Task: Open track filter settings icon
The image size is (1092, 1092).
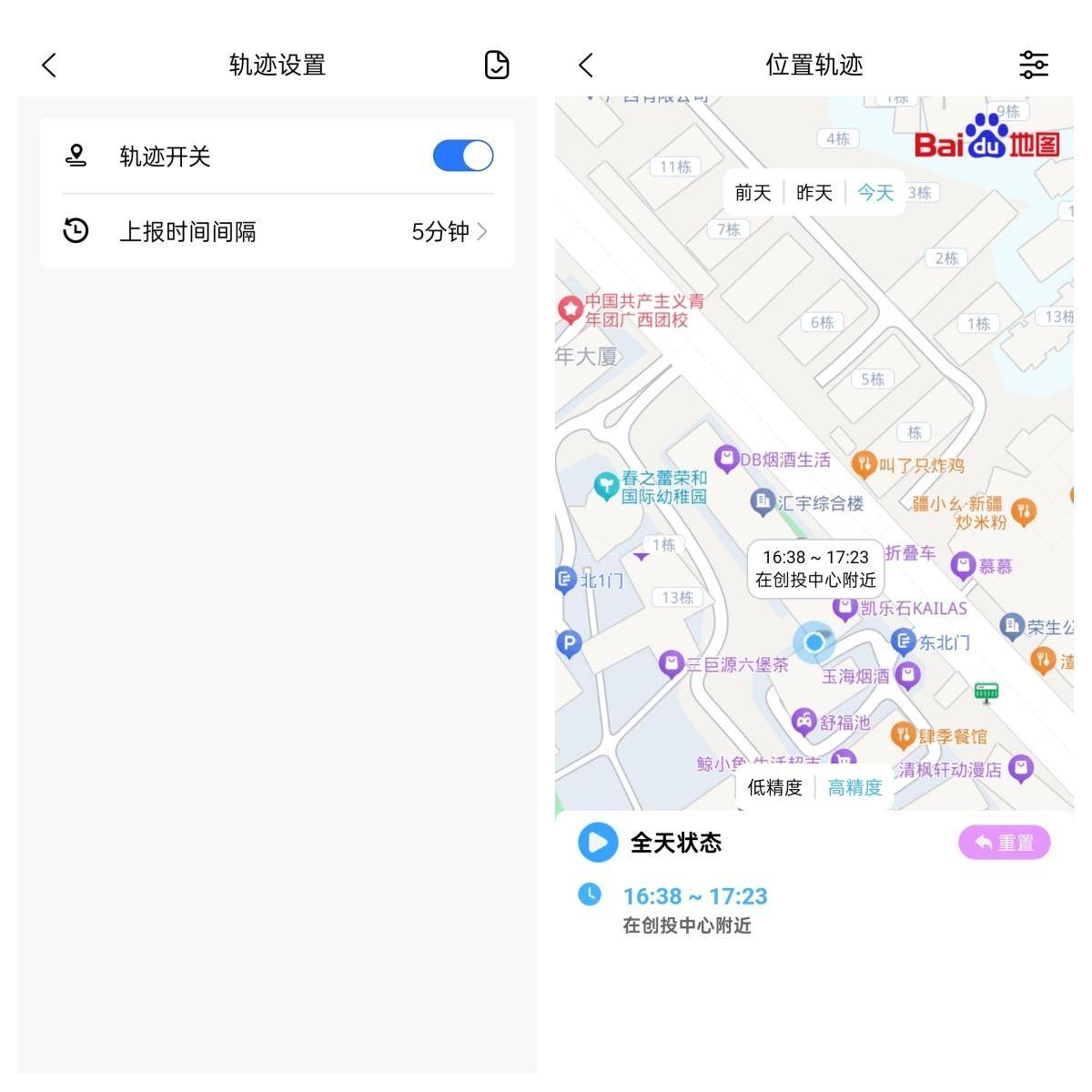Action: [x=1033, y=65]
